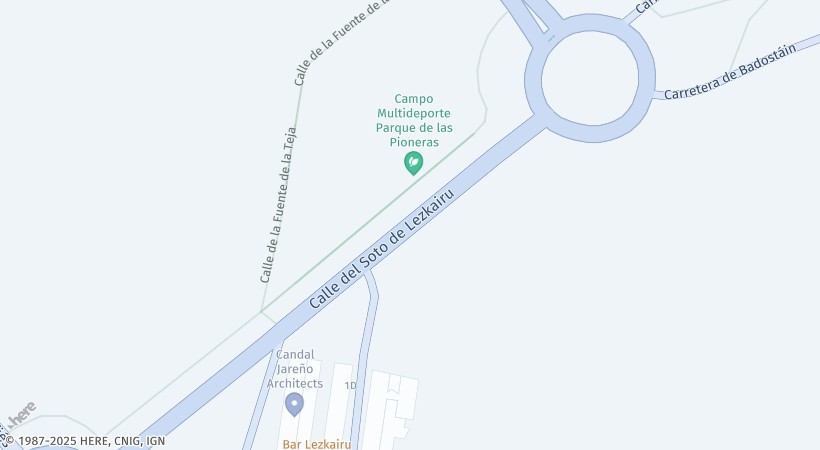Open the Bar Lezkairu place label
This screenshot has width=820, height=450.
[315, 444]
